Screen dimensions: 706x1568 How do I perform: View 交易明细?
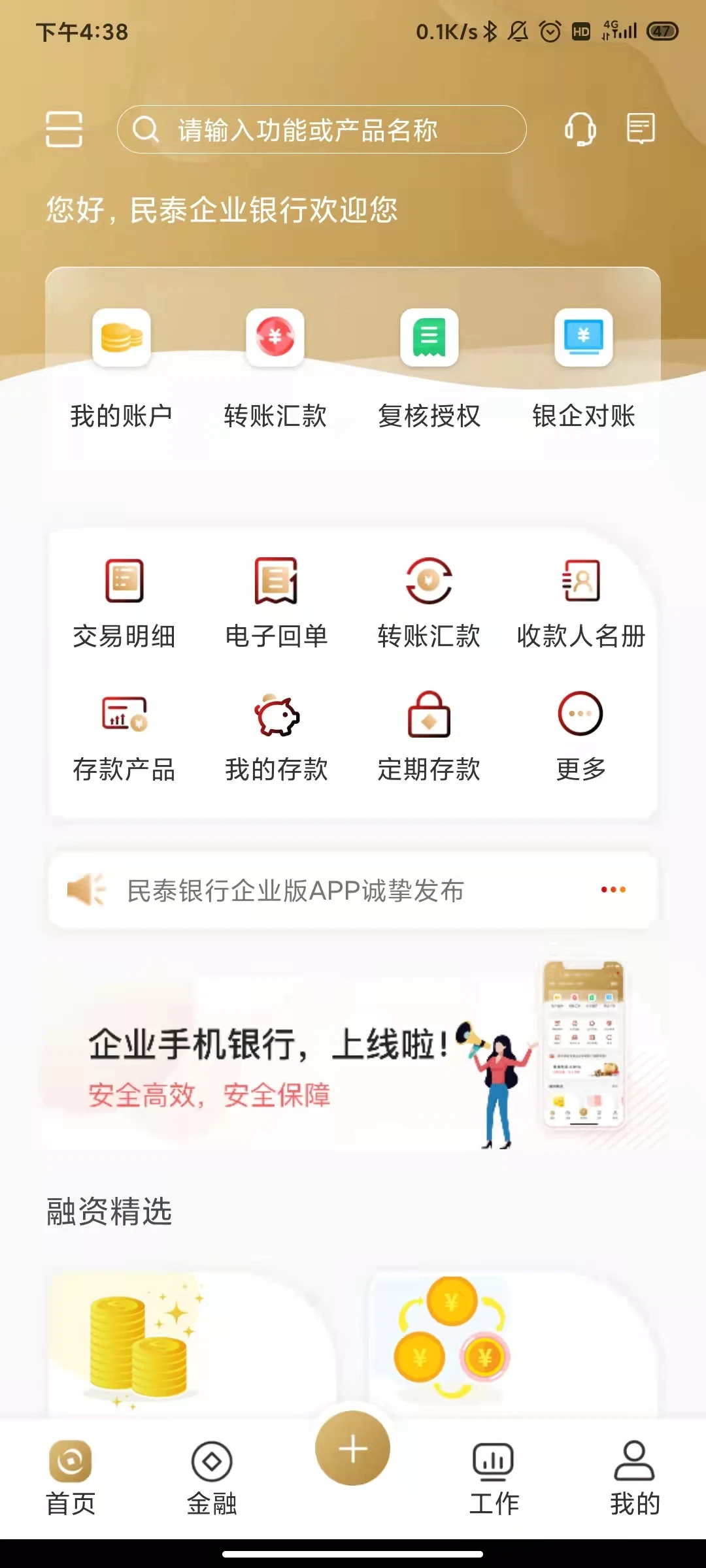coord(124,602)
